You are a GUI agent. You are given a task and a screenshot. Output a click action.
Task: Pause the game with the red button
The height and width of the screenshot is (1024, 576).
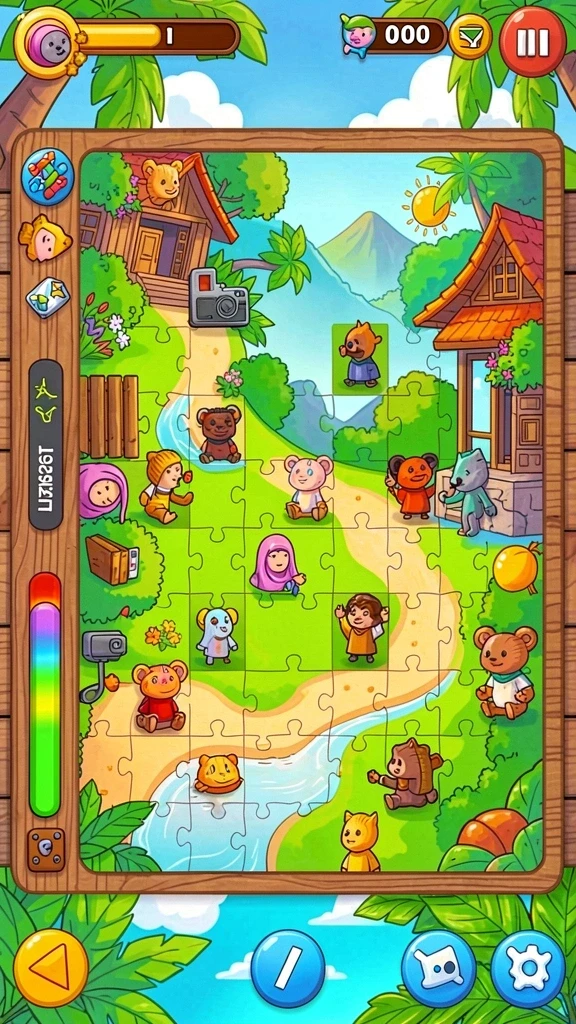coord(533,41)
